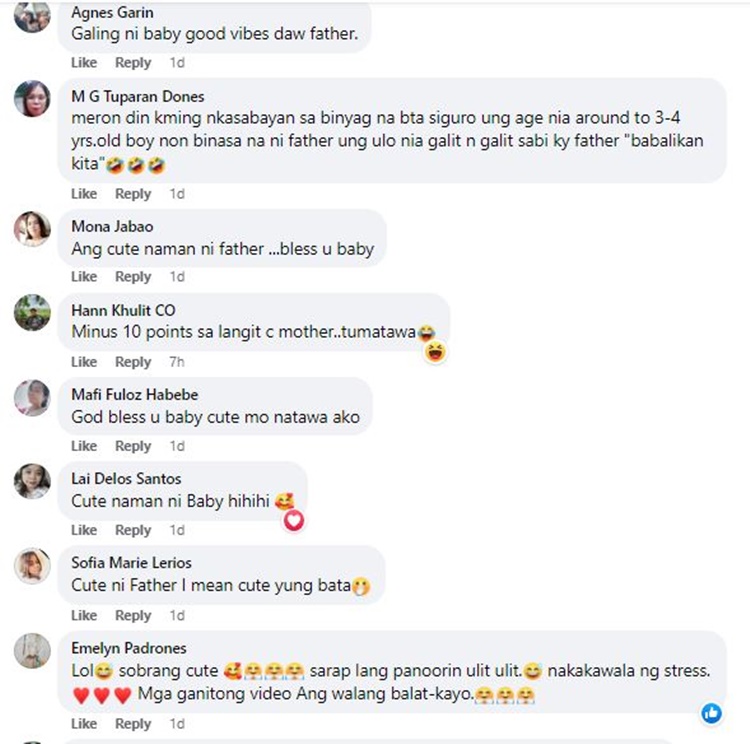The image size is (750, 744).
Task: View like reaction on Emelyn Padrones' comment
Action: (712, 713)
